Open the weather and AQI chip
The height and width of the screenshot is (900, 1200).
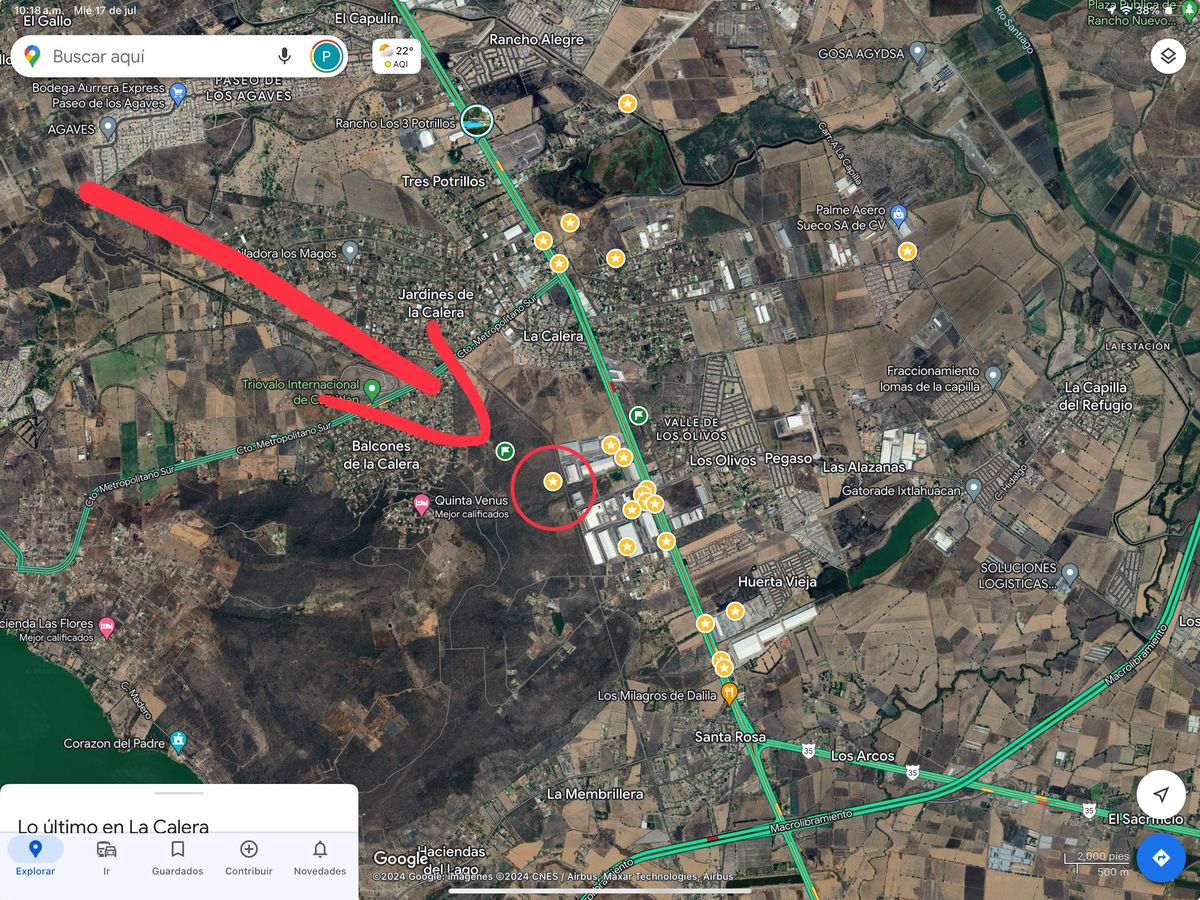396,56
